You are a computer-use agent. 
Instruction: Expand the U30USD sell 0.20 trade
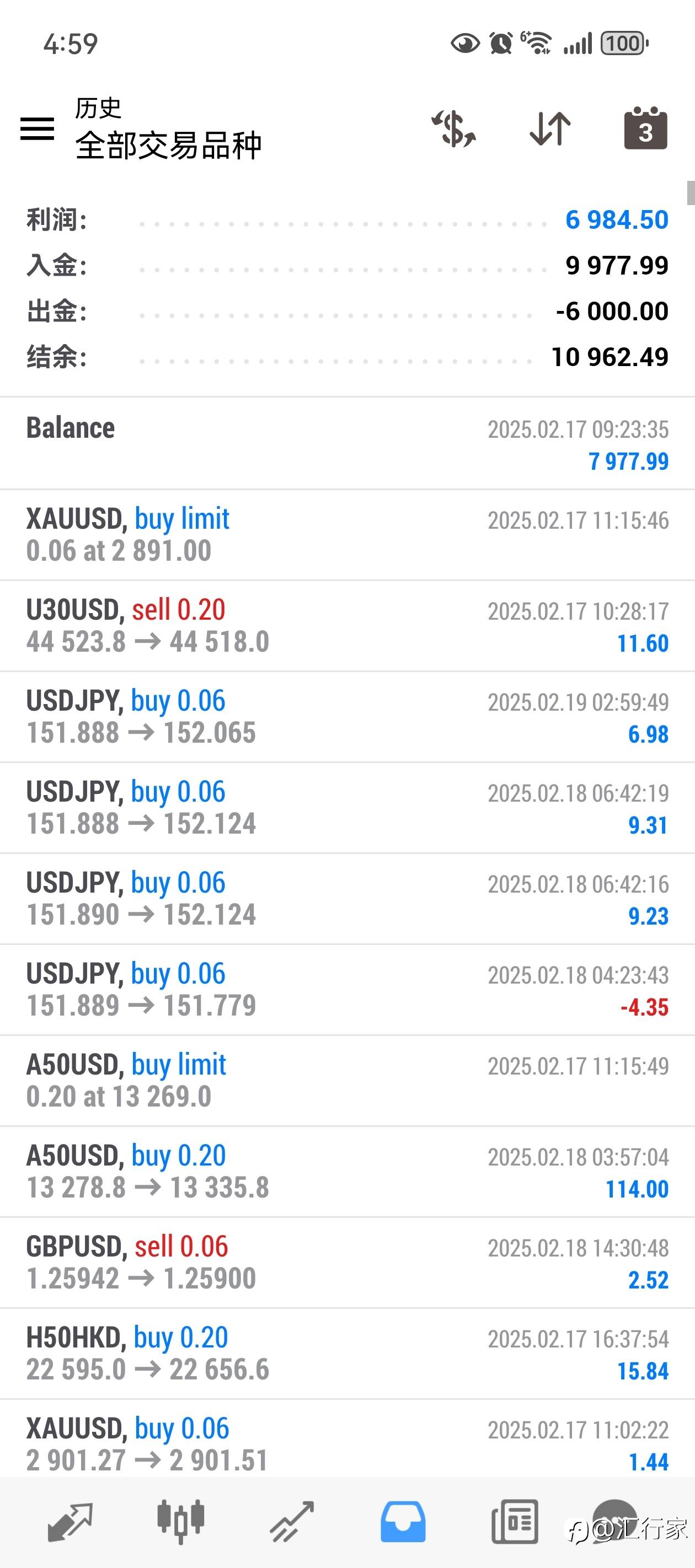(347, 626)
